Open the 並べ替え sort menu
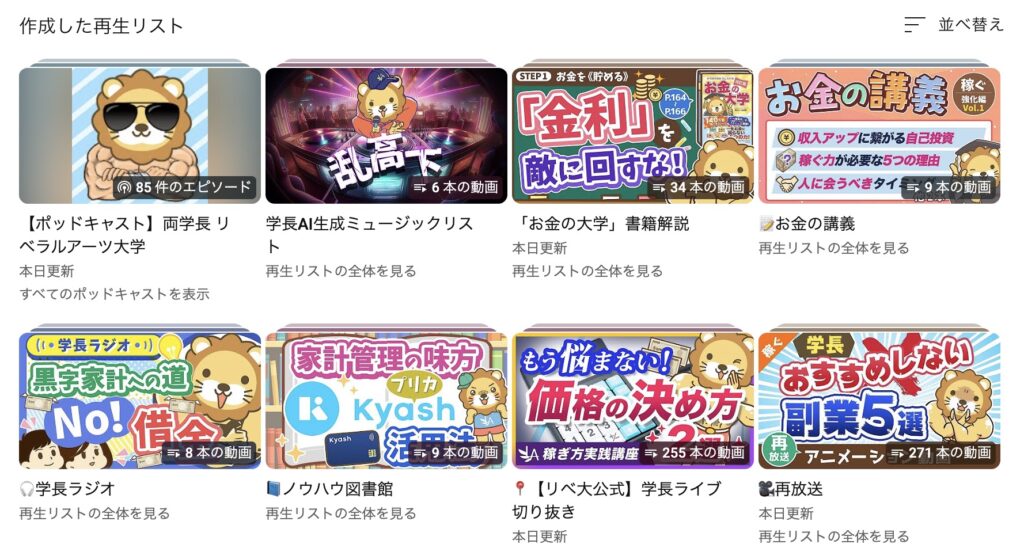Image resolution: width=1024 pixels, height=548 pixels. click(953, 25)
